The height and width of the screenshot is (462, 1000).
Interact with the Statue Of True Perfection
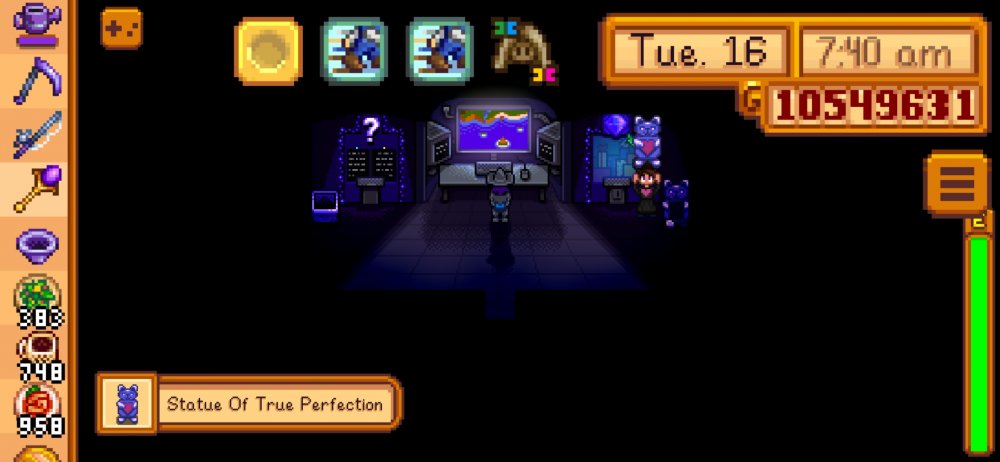pos(649,142)
